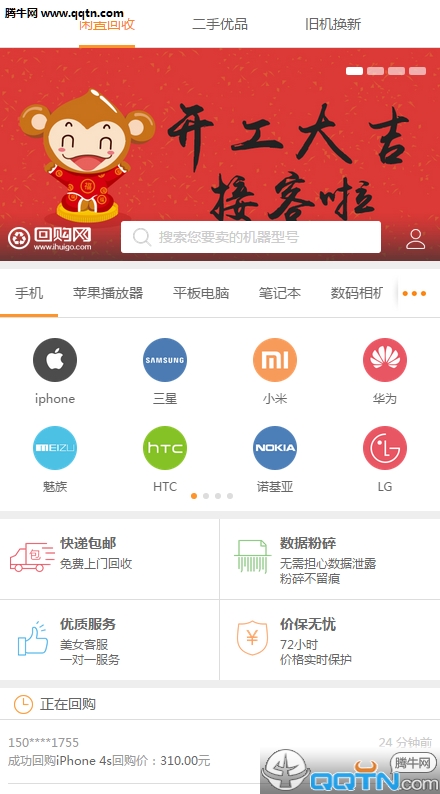Viewport: 440px width, 794px height.
Task: Open the HTC brand
Action: pos(165,460)
